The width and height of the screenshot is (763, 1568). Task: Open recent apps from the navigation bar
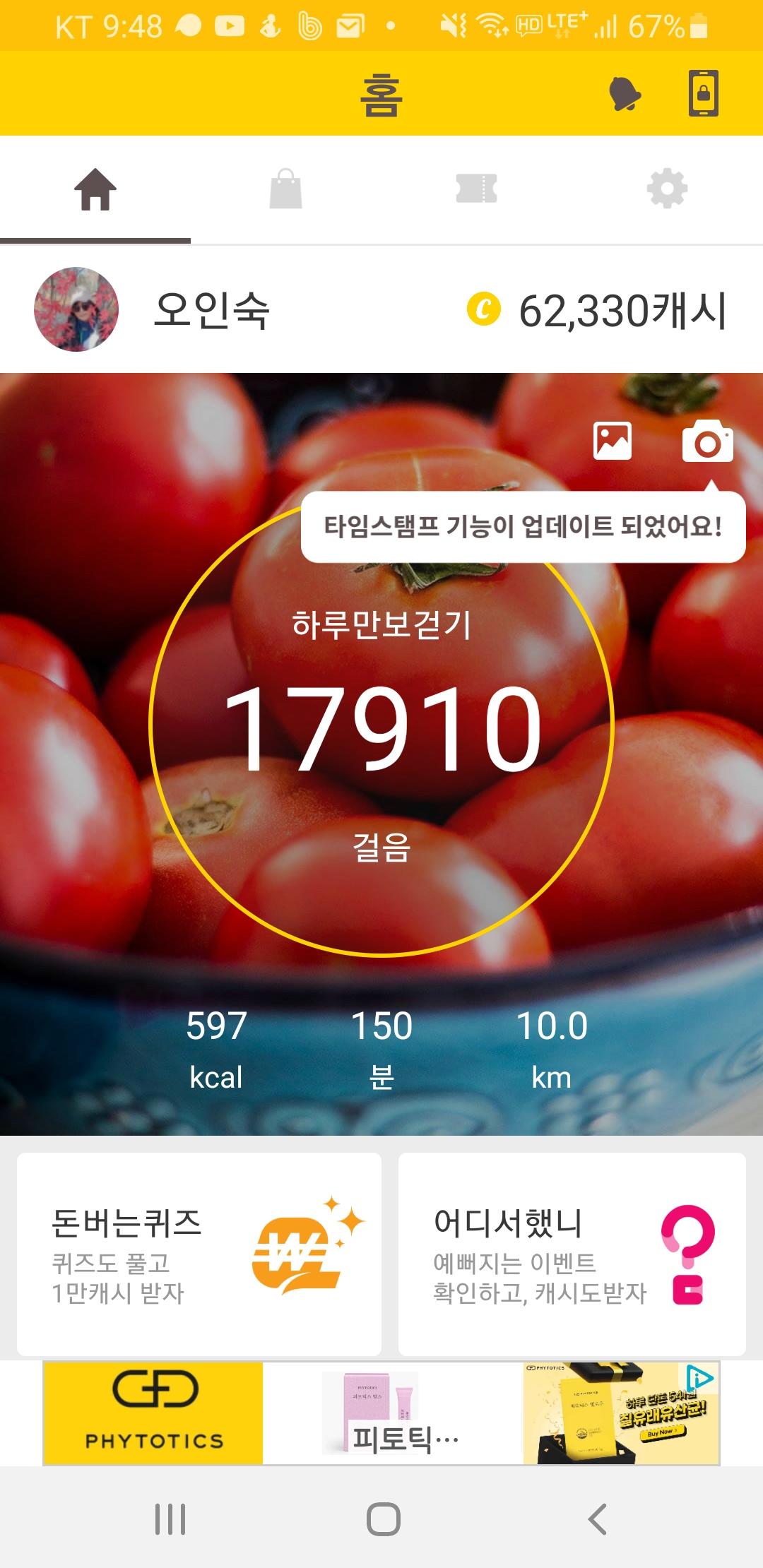tap(170, 1519)
